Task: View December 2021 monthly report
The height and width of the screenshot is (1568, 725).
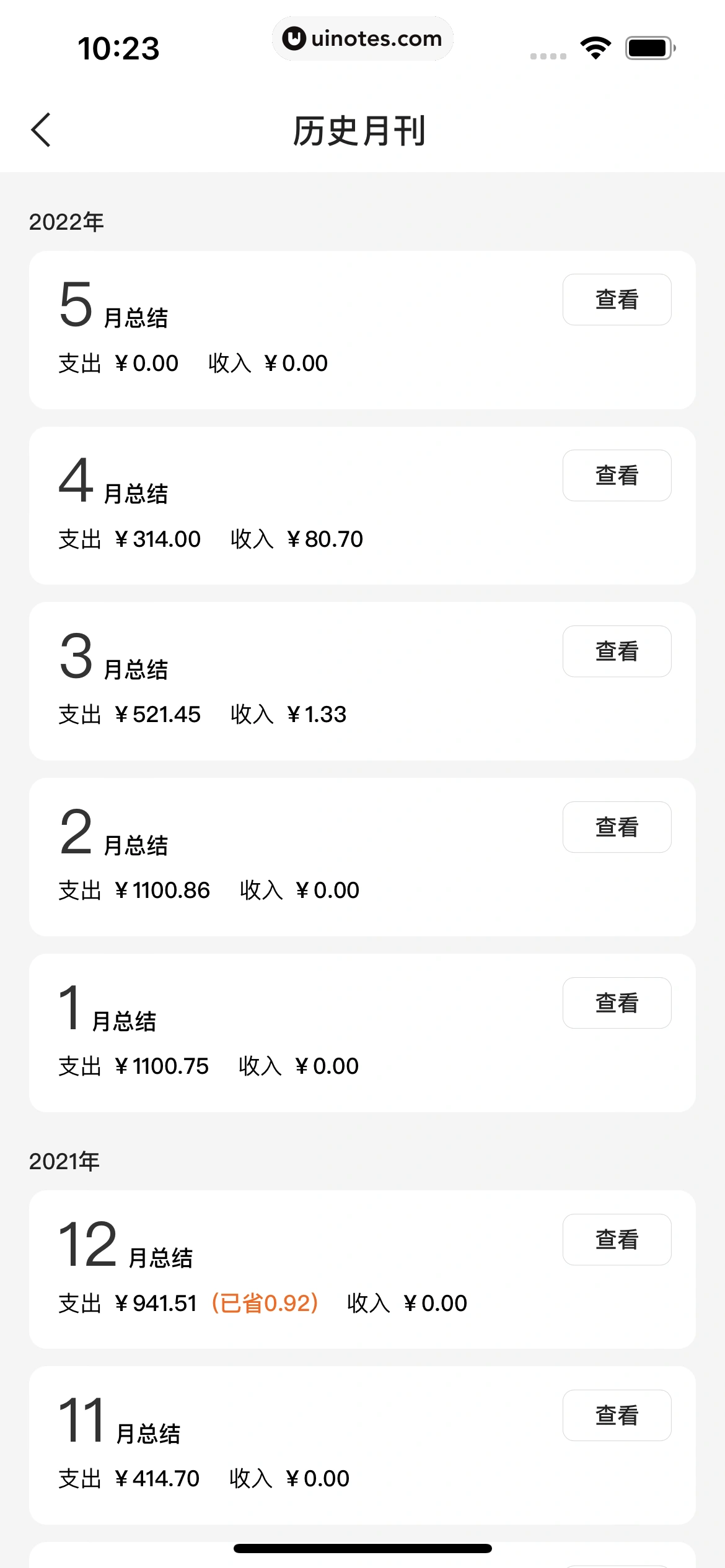Action: (617, 1239)
